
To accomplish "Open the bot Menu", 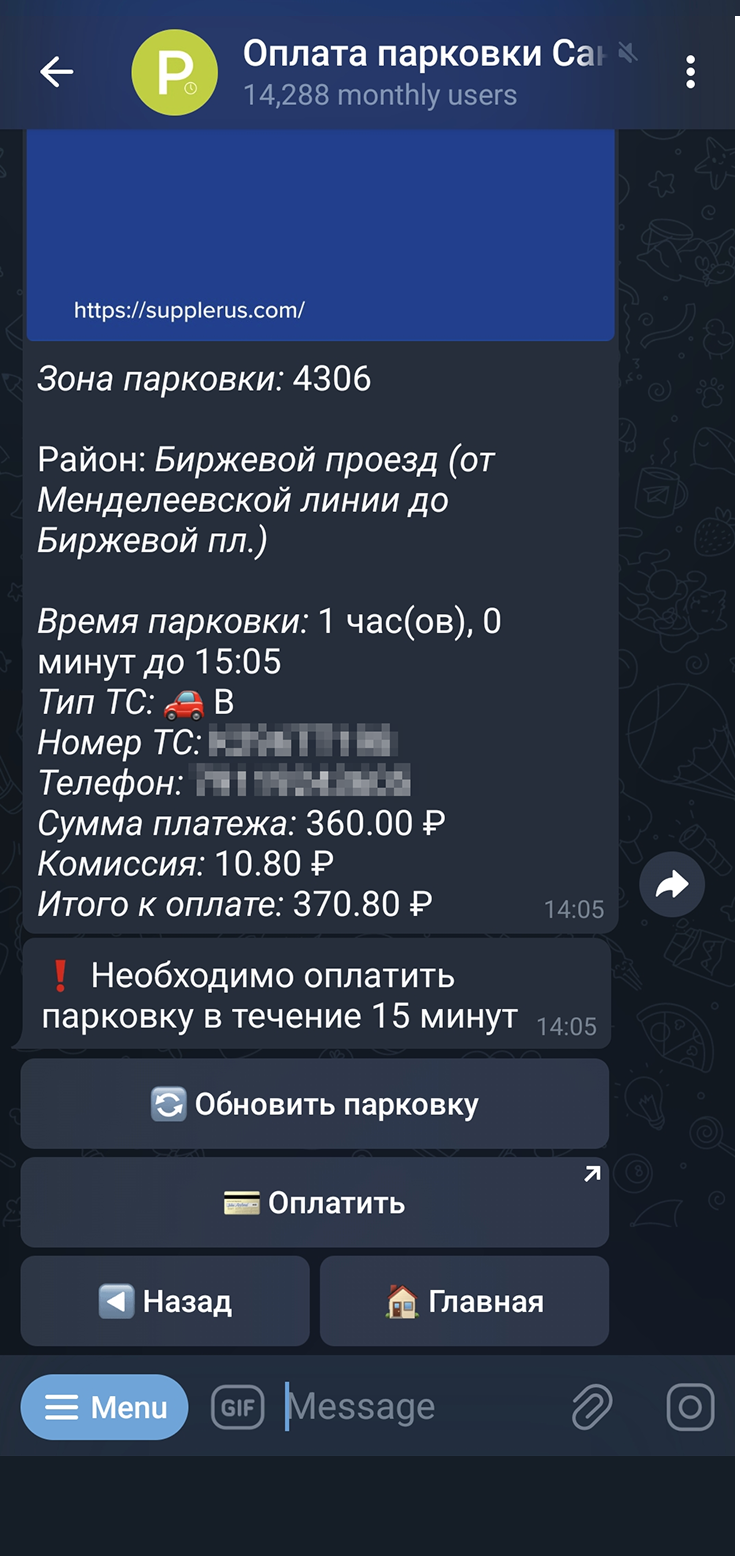I will tap(105, 1407).
